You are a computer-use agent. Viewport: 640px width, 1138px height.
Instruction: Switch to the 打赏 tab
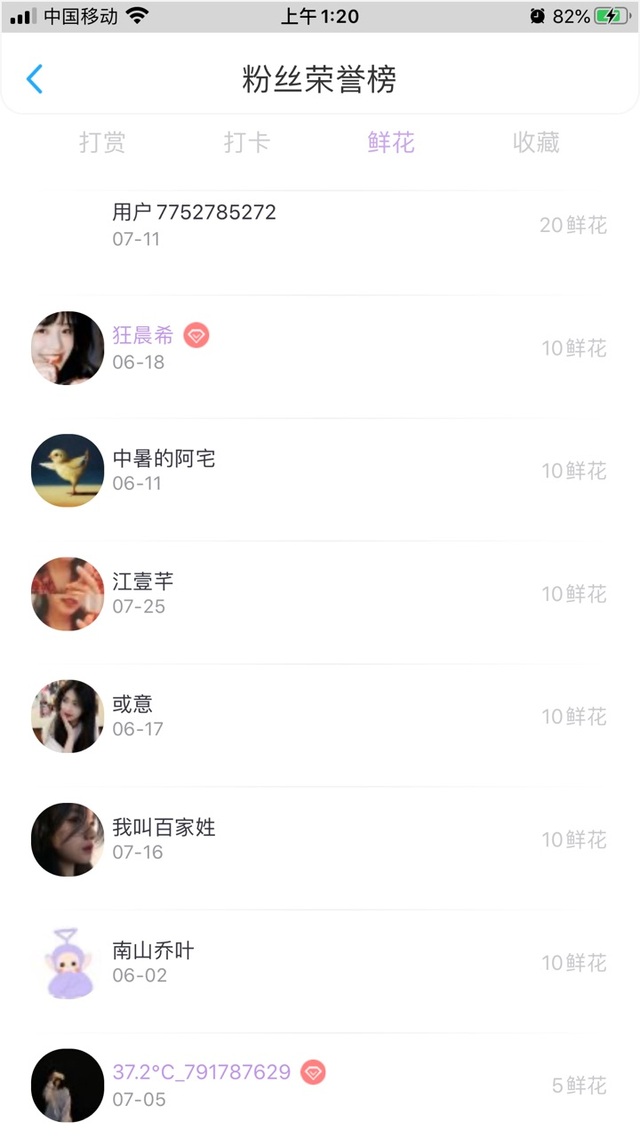[102, 143]
